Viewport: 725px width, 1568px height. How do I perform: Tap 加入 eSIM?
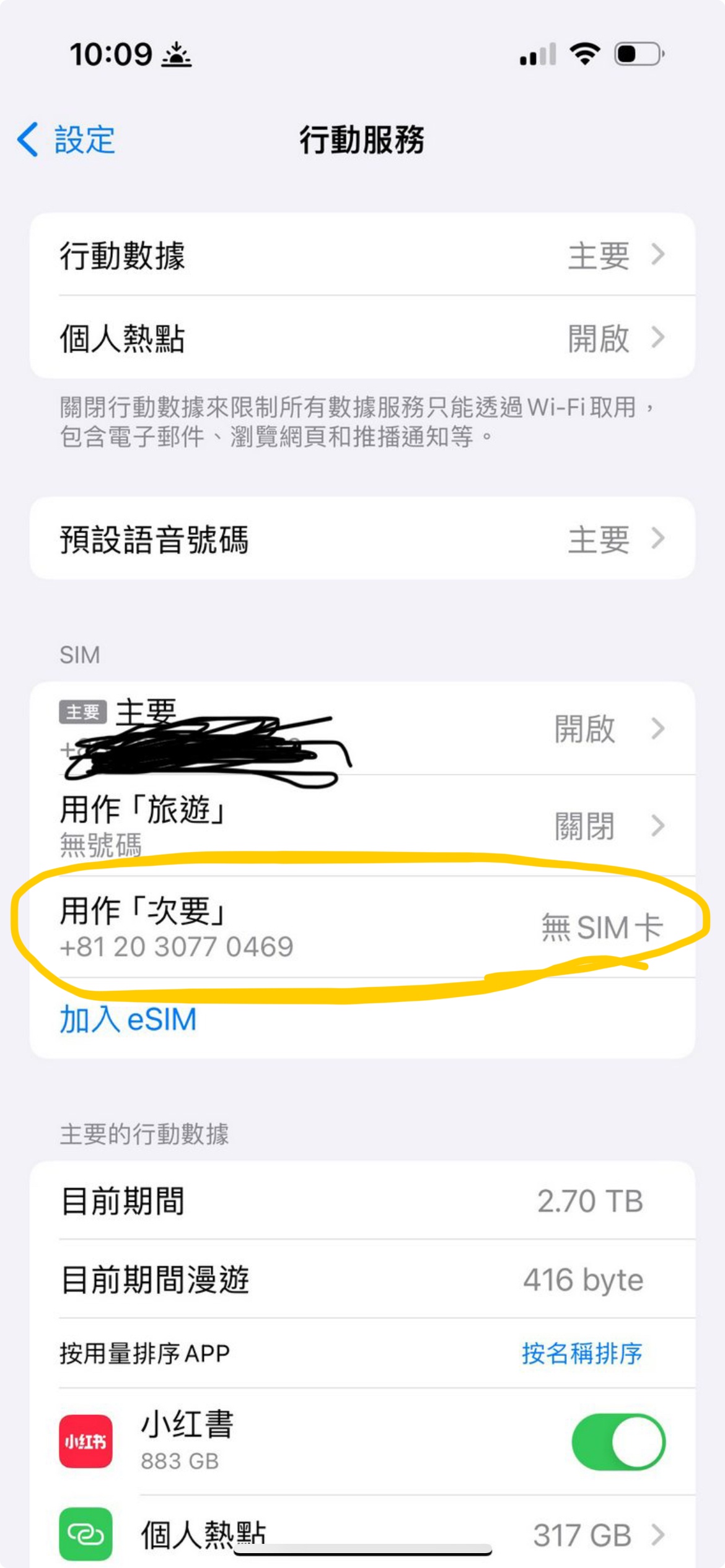[x=128, y=1019]
